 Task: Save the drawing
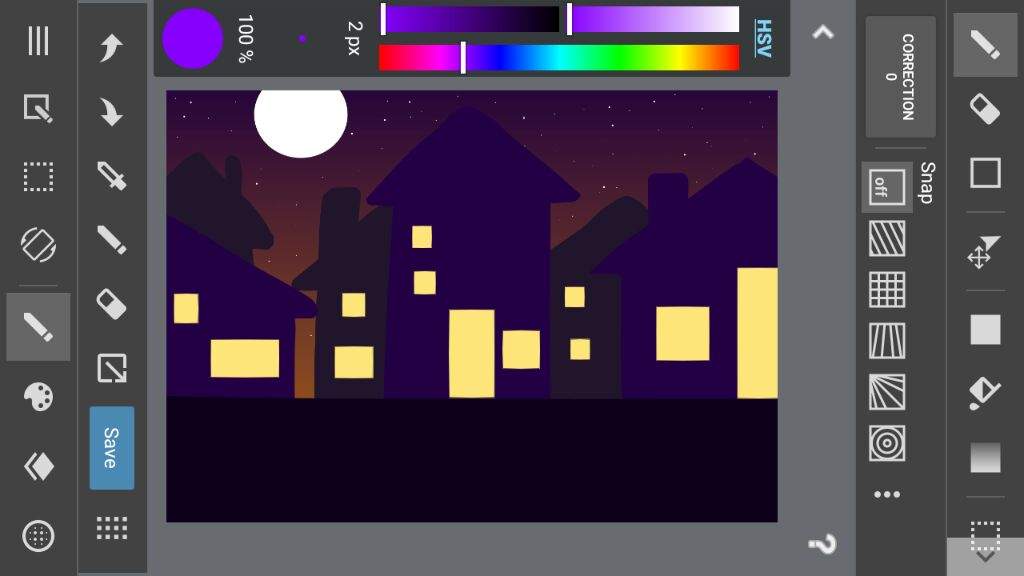tap(111, 448)
